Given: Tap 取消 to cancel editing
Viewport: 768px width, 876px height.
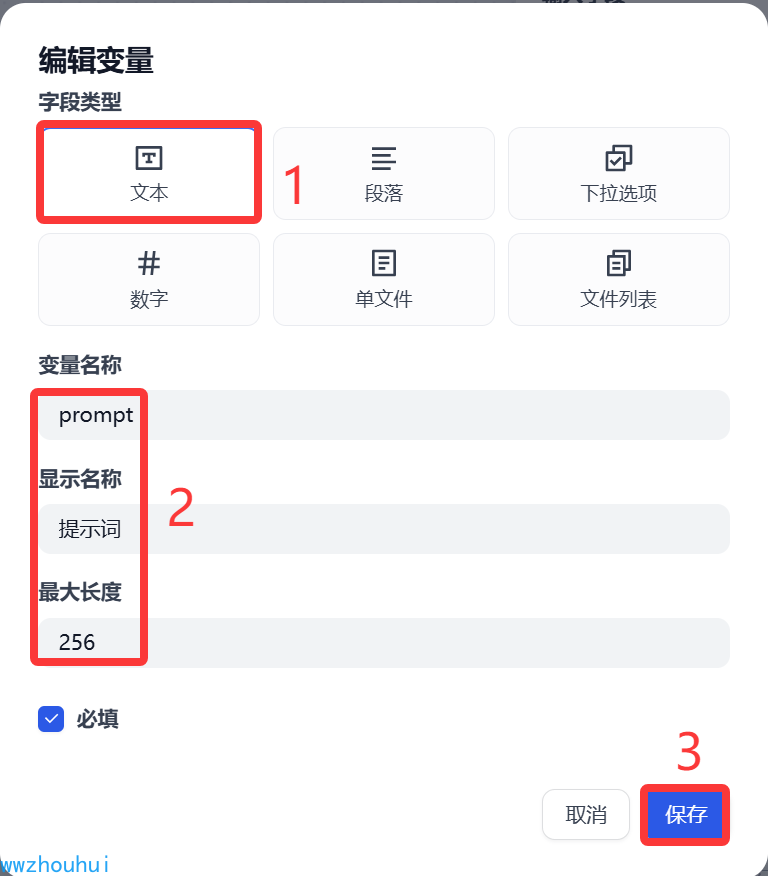Looking at the screenshot, I should (586, 814).
